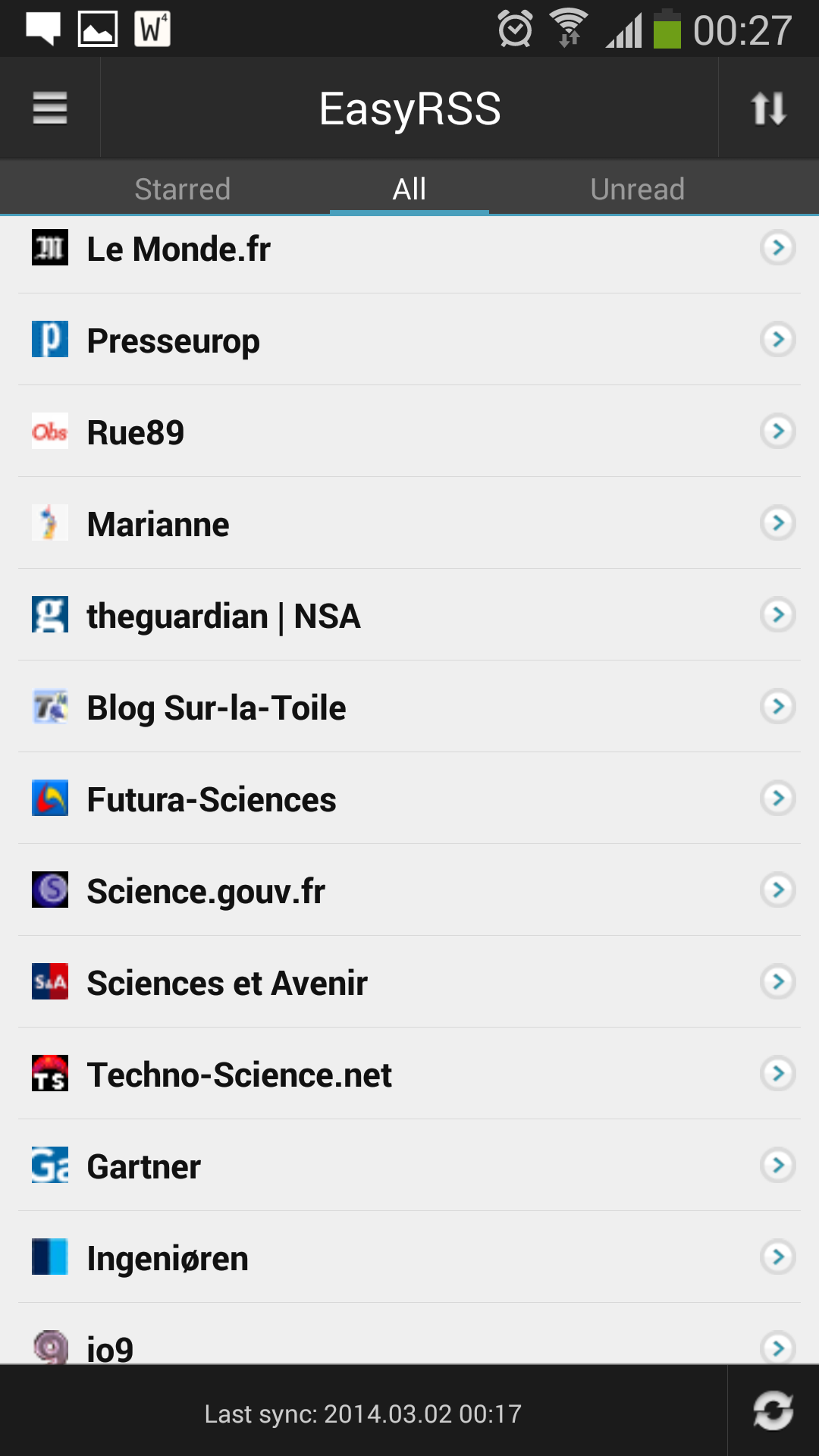Switch to the Starred tab
This screenshot has height=1456, width=819.
pyautogui.click(x=182, y=188)
